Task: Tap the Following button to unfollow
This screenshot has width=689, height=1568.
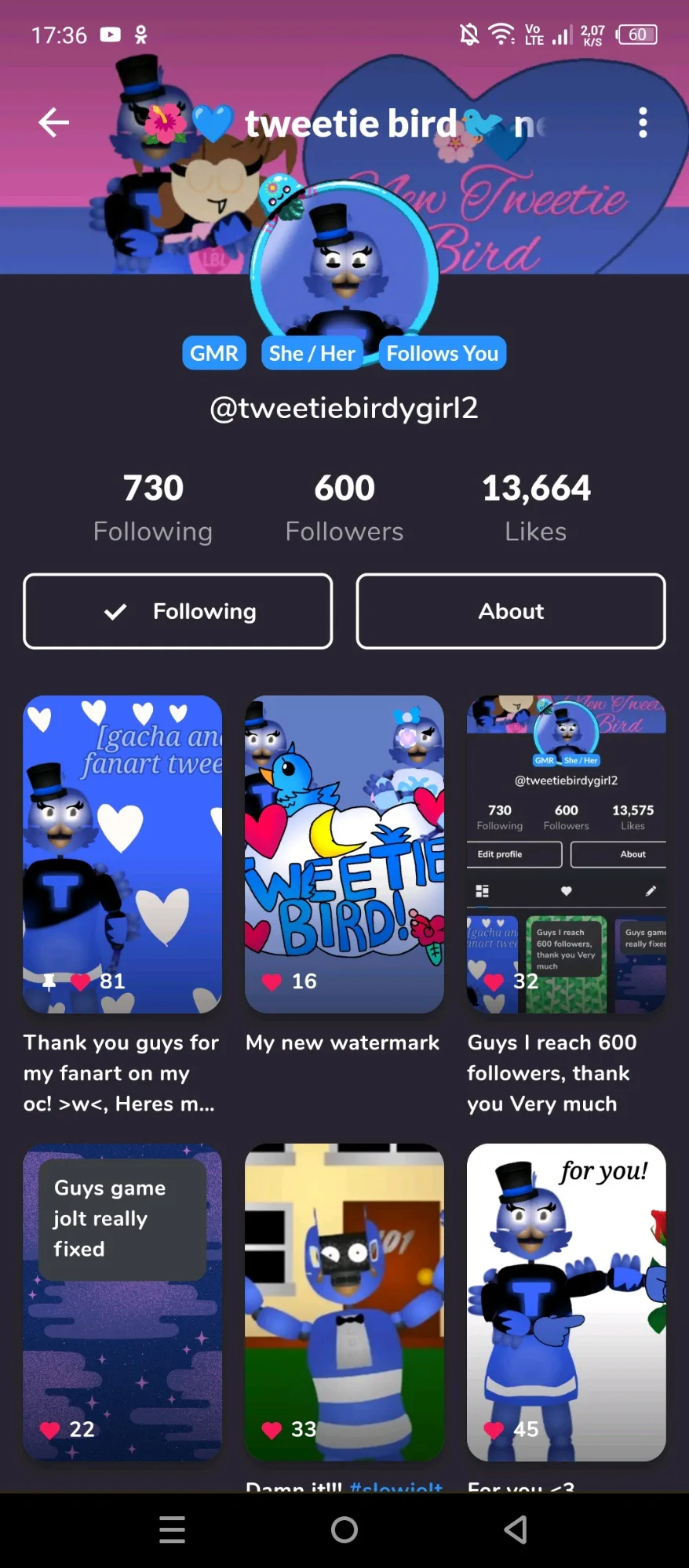Action: 178,611
